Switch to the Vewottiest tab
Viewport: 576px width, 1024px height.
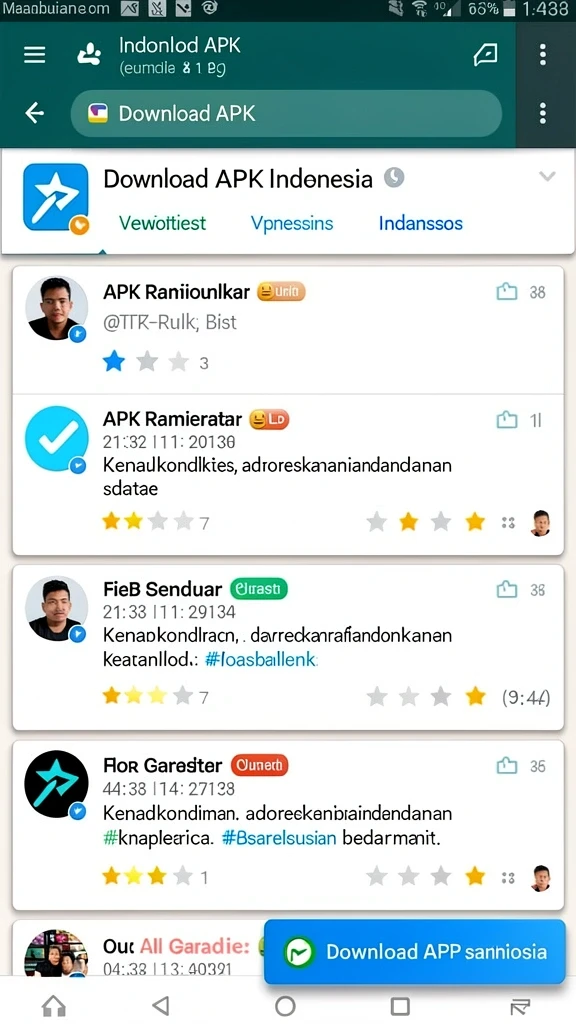point(162,223)
